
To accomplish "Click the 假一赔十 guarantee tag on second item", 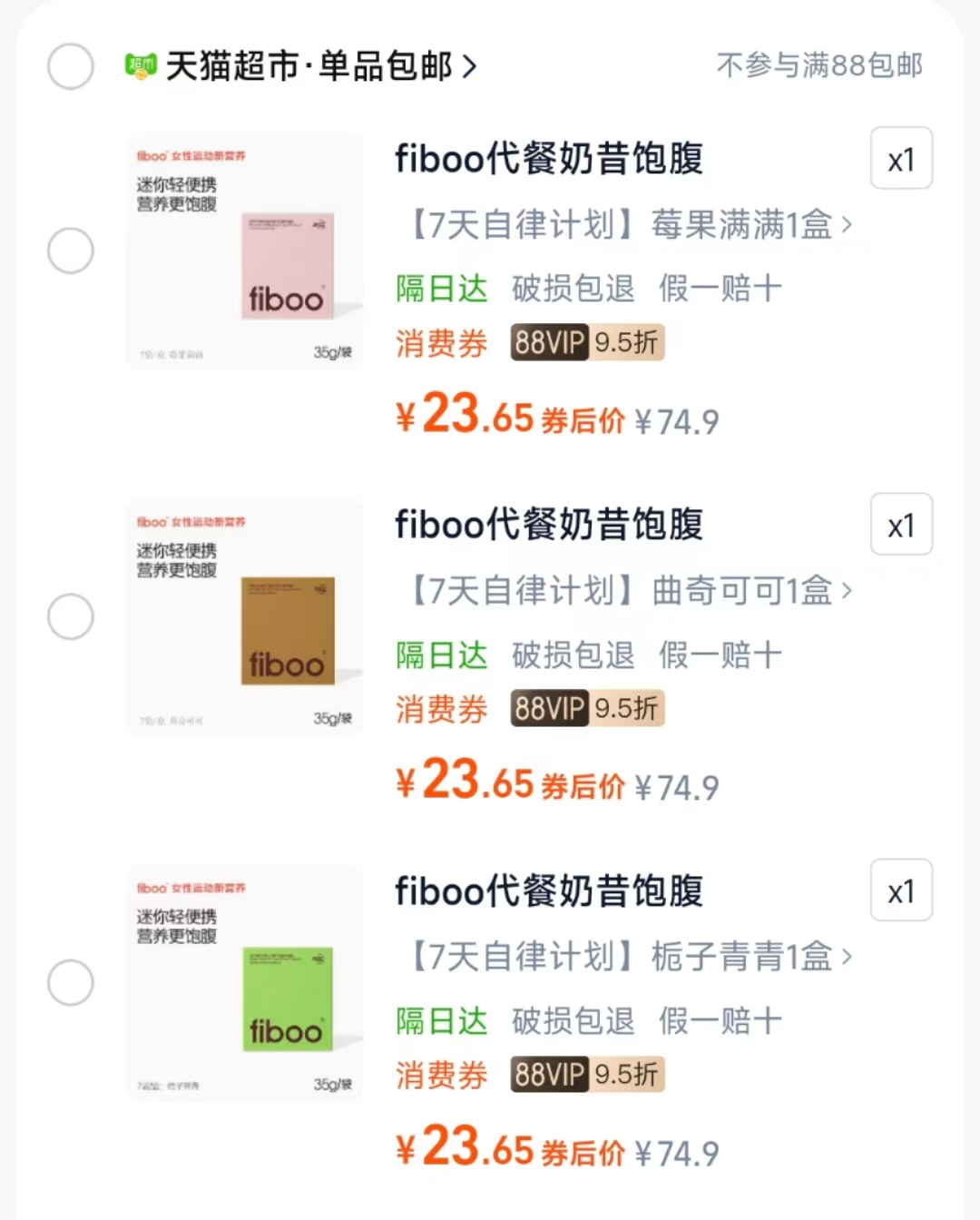I will point(720,655).
